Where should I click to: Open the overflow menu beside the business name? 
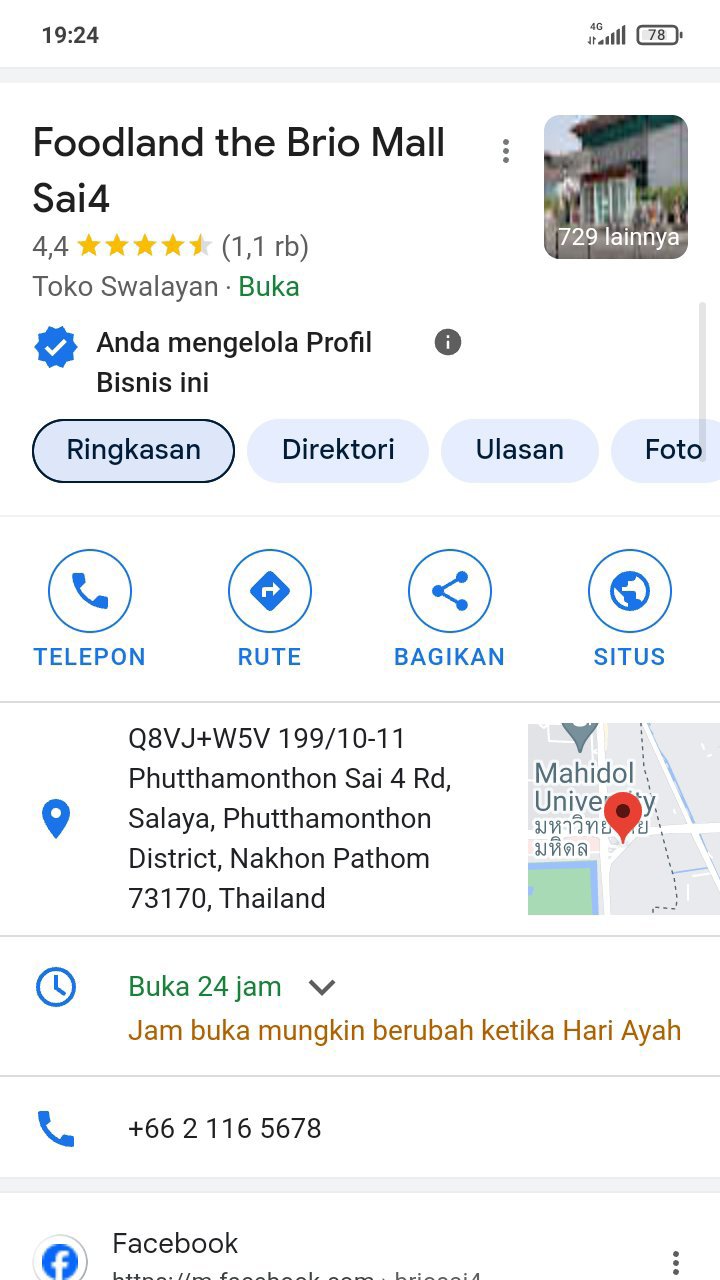tap(506, 151)
